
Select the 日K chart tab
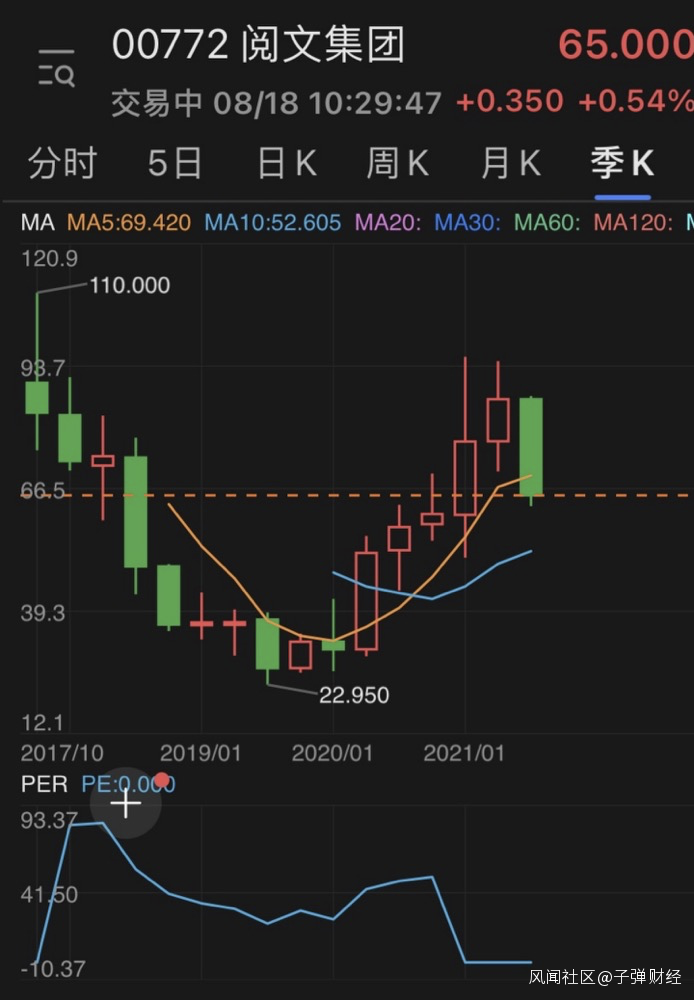[287, 162]
